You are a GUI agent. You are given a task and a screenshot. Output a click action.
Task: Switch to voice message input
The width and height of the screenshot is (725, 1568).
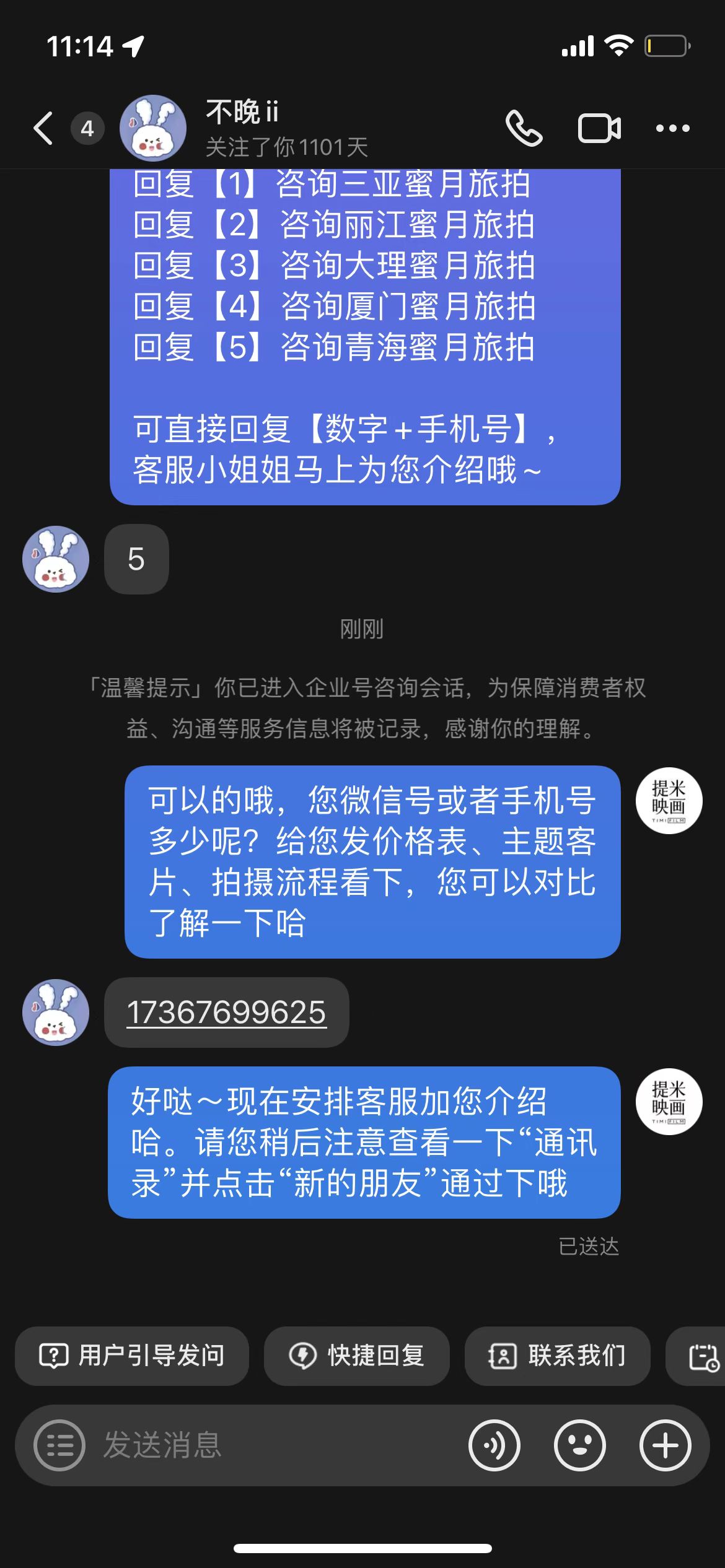coord(494,1445)
